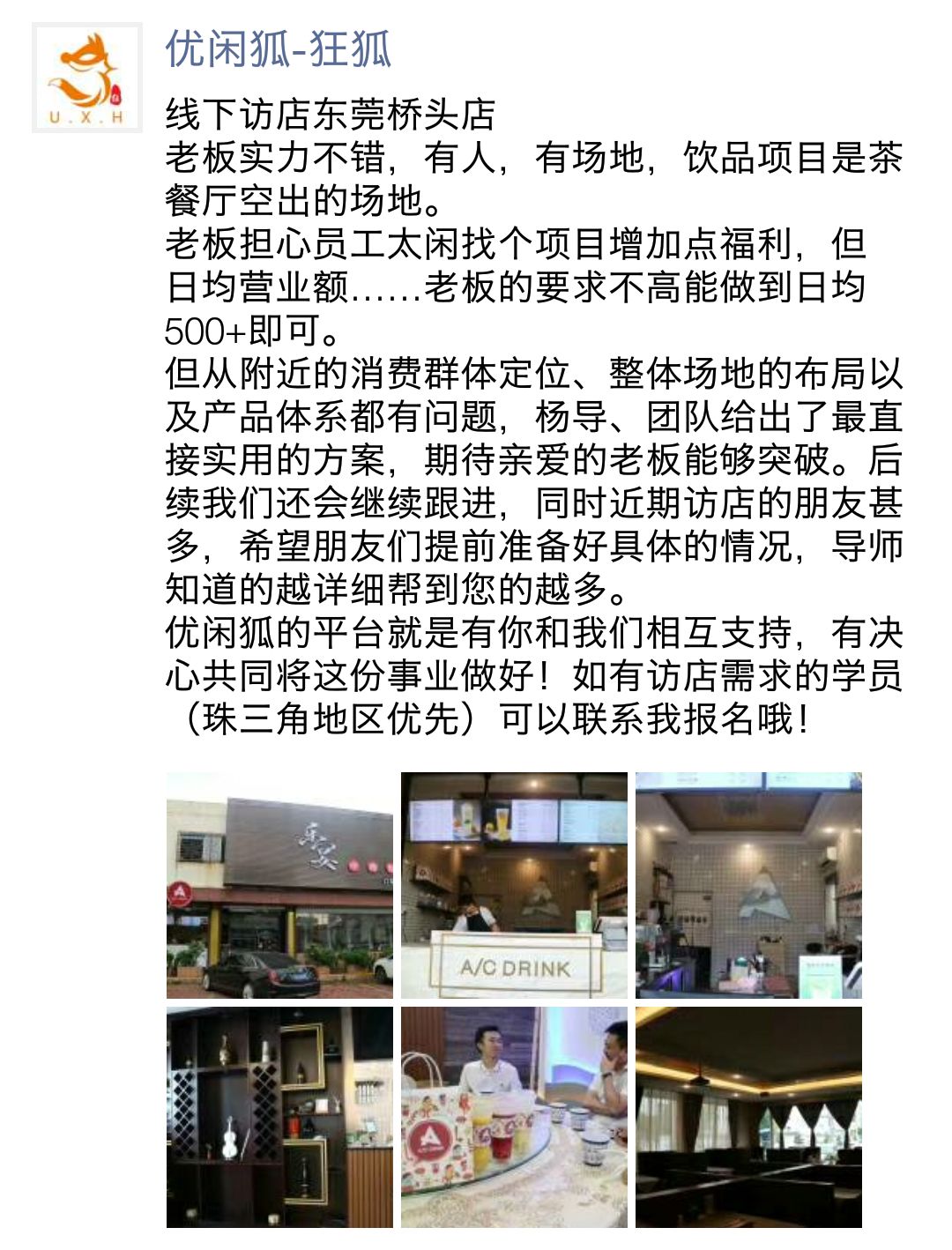View the photo of men at table

coord(514,1118)
